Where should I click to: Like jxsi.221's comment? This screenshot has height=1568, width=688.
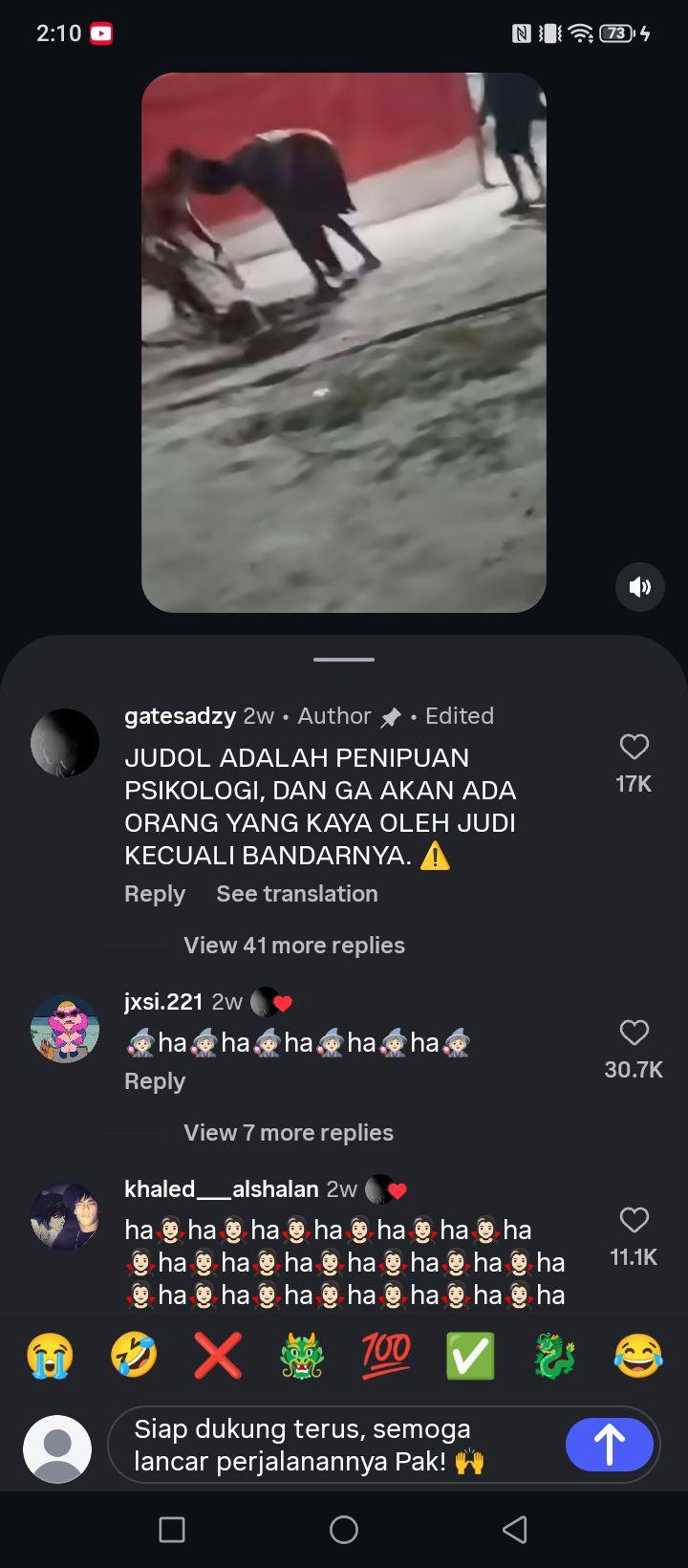click(634, 1033)
